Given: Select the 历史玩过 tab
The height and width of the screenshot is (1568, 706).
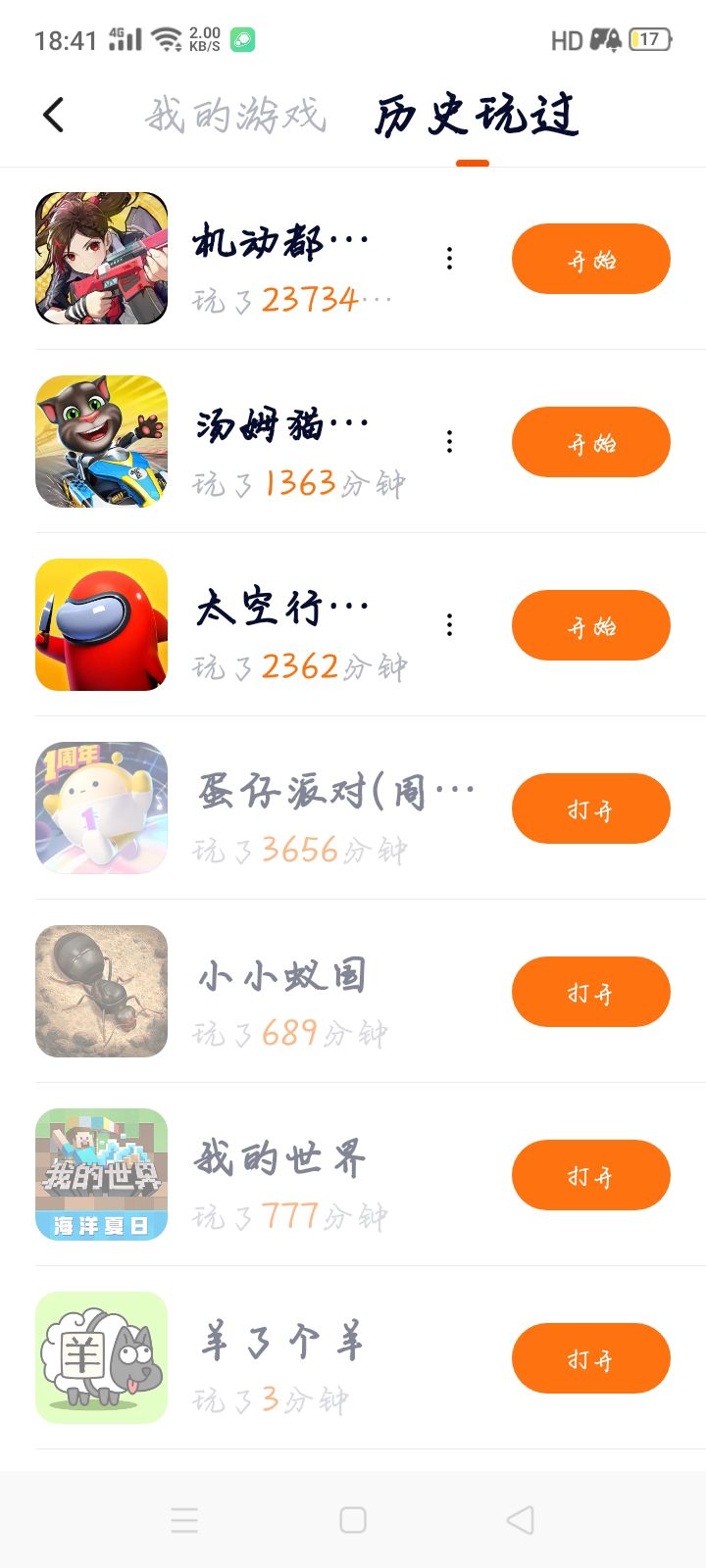Looking at the screenshot, I should click(x=476, y=115).
